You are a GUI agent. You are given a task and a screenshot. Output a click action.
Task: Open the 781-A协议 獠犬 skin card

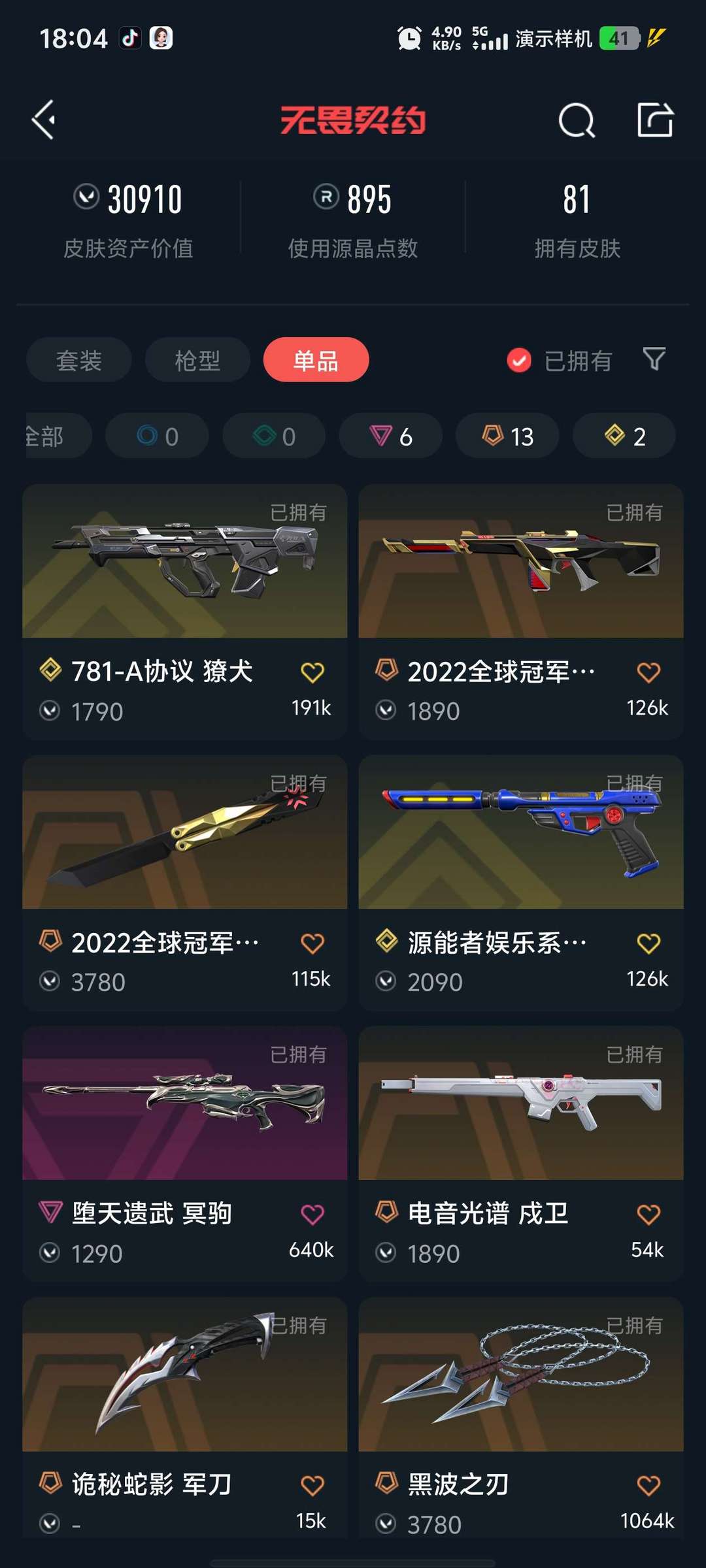(184, 612)
